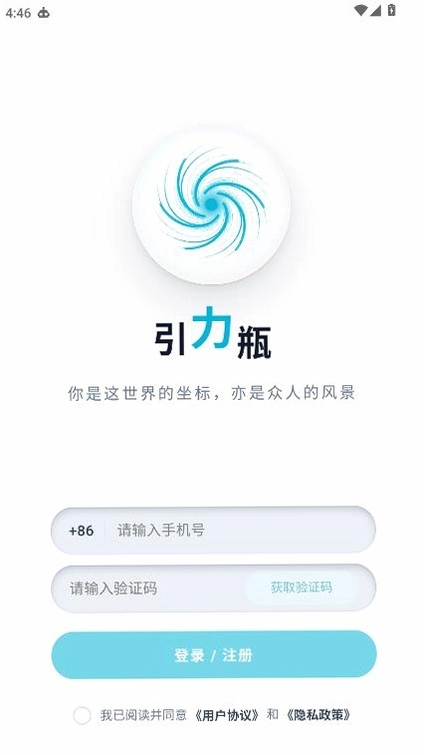Check the agreement consent checkbox
This screenshot has height=755, width=424.
click(x=82, y=716)
